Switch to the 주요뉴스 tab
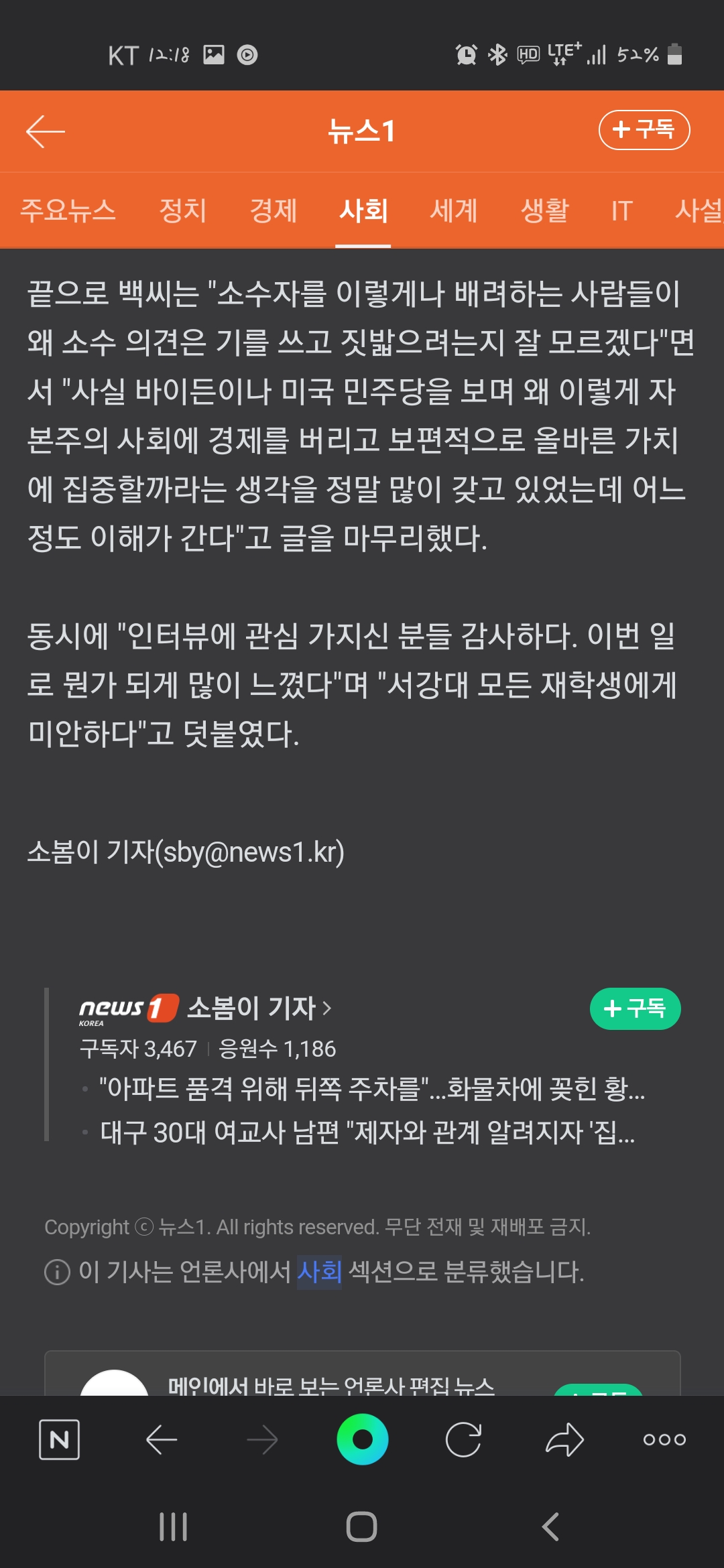 click(x=68, y=210)
